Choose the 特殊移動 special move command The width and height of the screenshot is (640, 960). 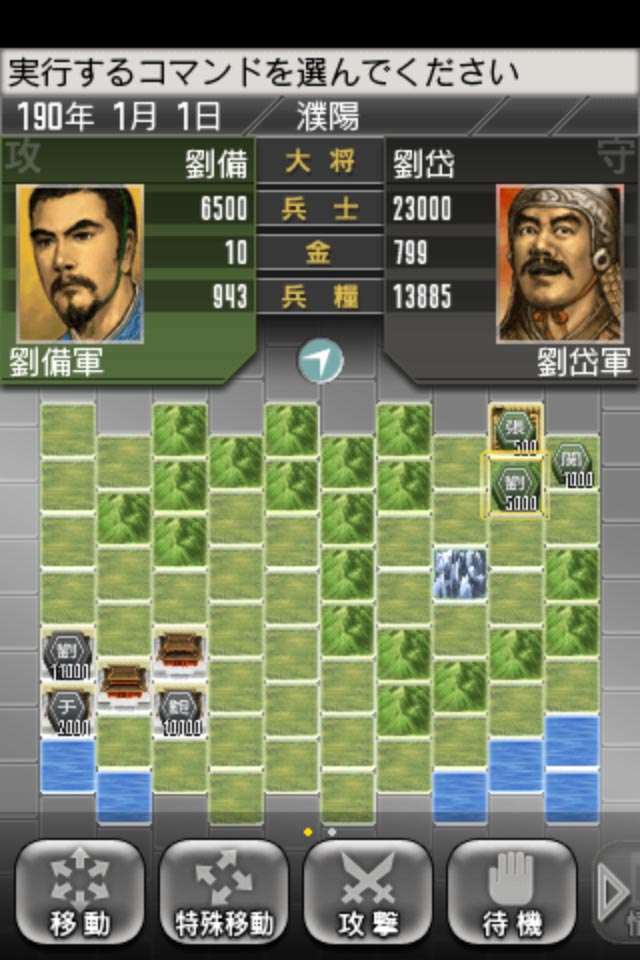point(224,893)
